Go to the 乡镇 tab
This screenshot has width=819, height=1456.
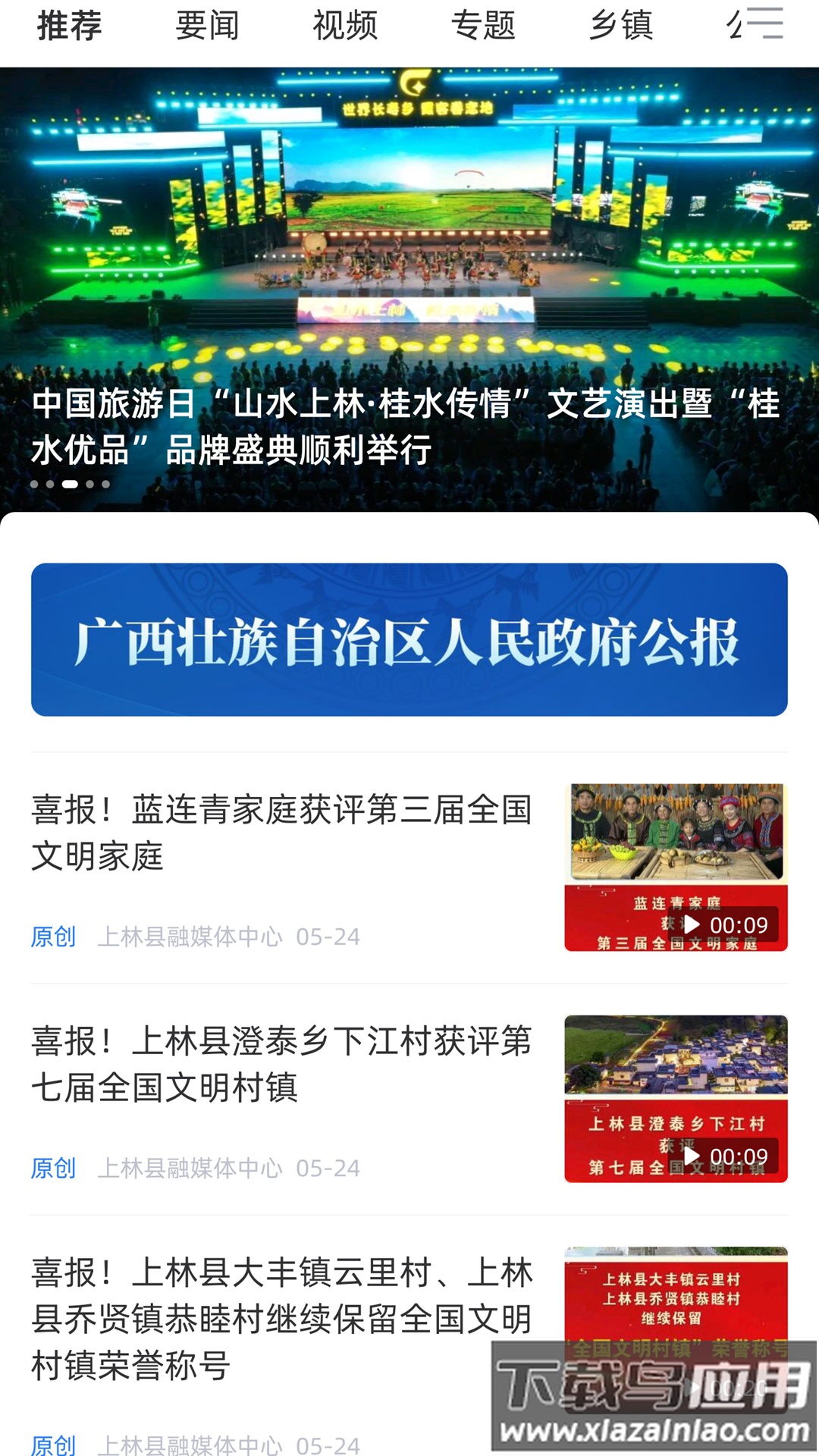[x=621, y=26]
